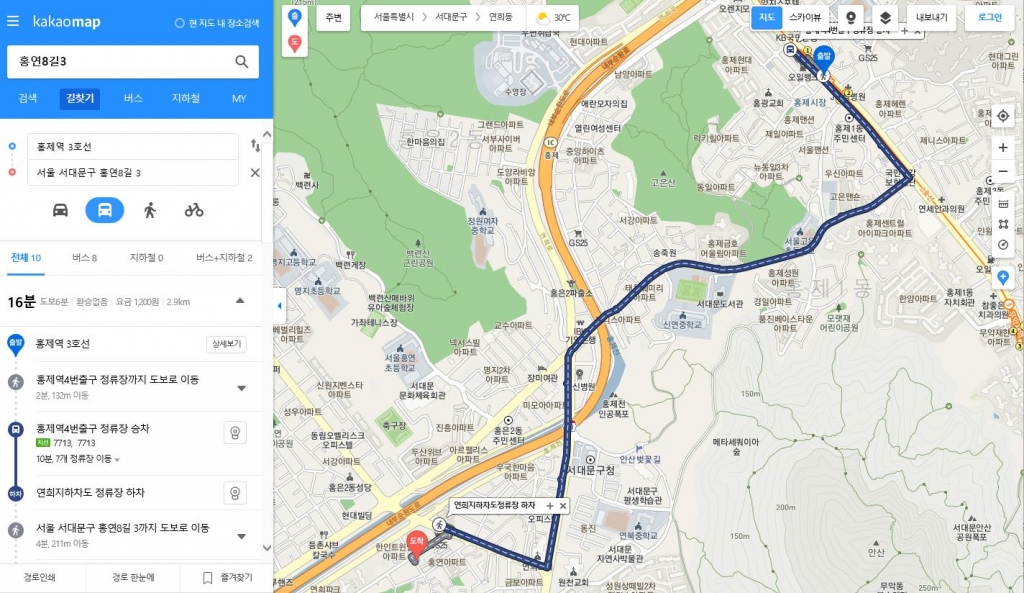Zoom in the map

tap(1003, 147)
